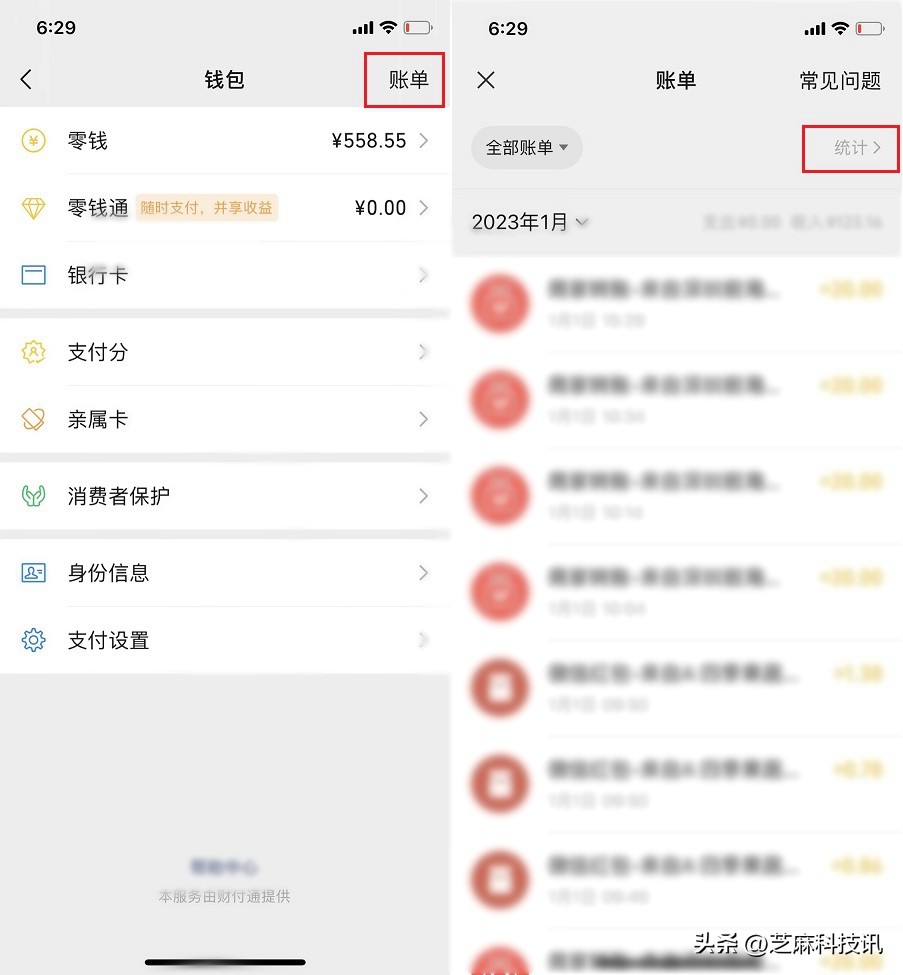Expand the 2023年1月 month picker

click(x=530, y=222)
